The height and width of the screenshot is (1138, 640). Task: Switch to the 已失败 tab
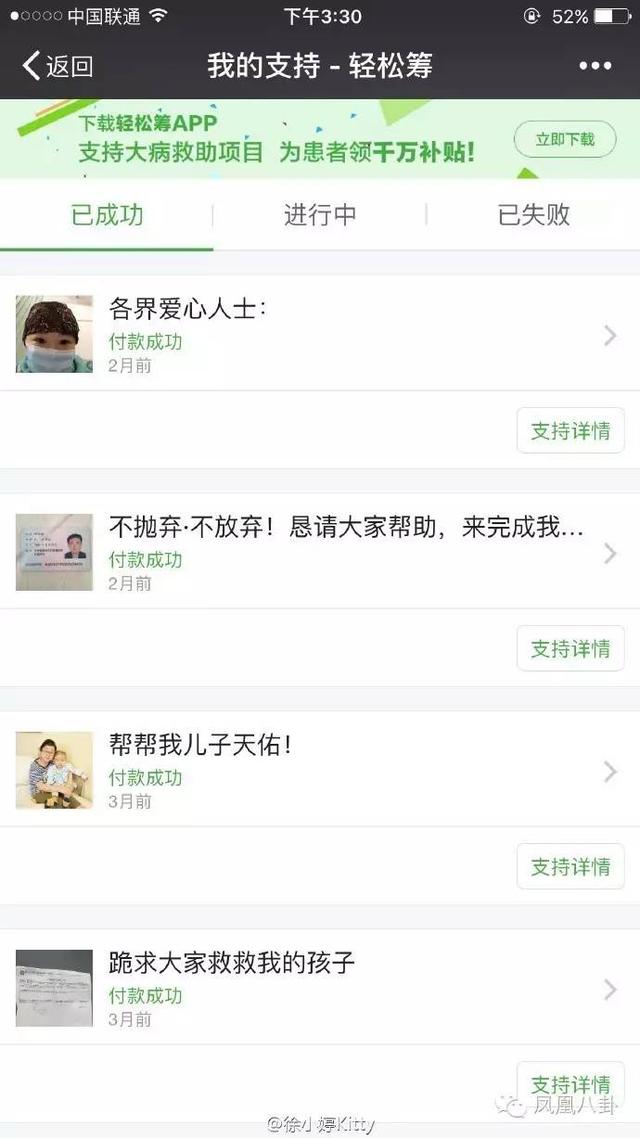533,214
